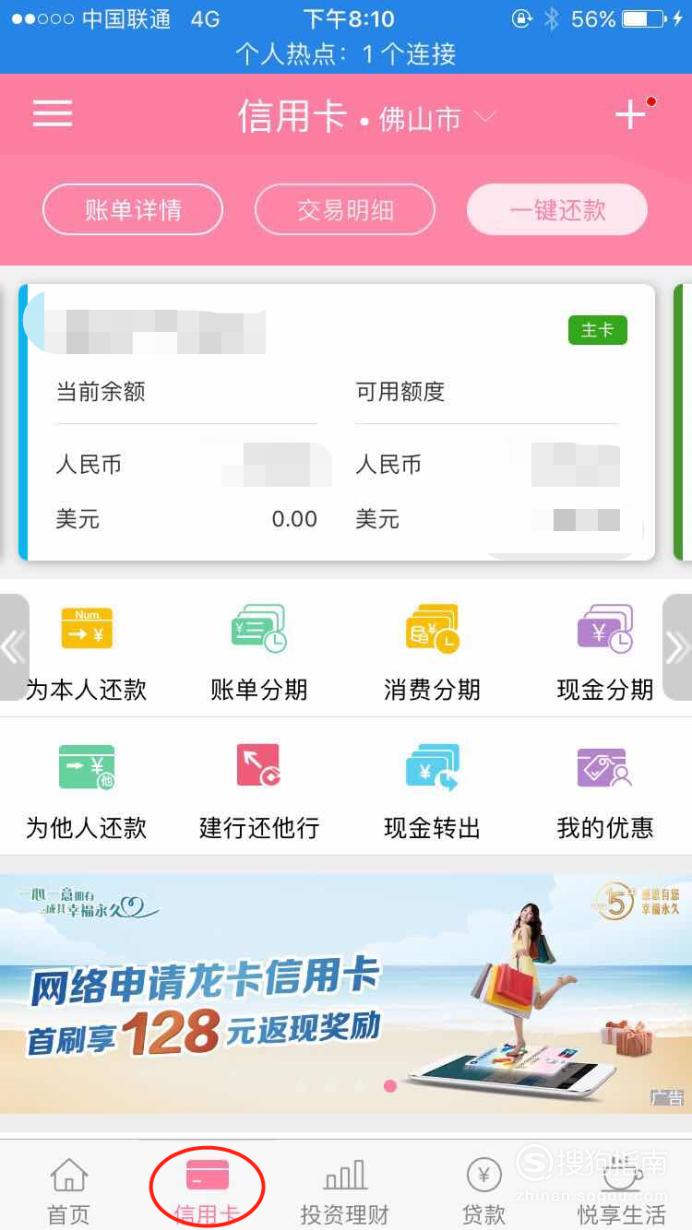Open 账单详情 bill details

(132, 210)
